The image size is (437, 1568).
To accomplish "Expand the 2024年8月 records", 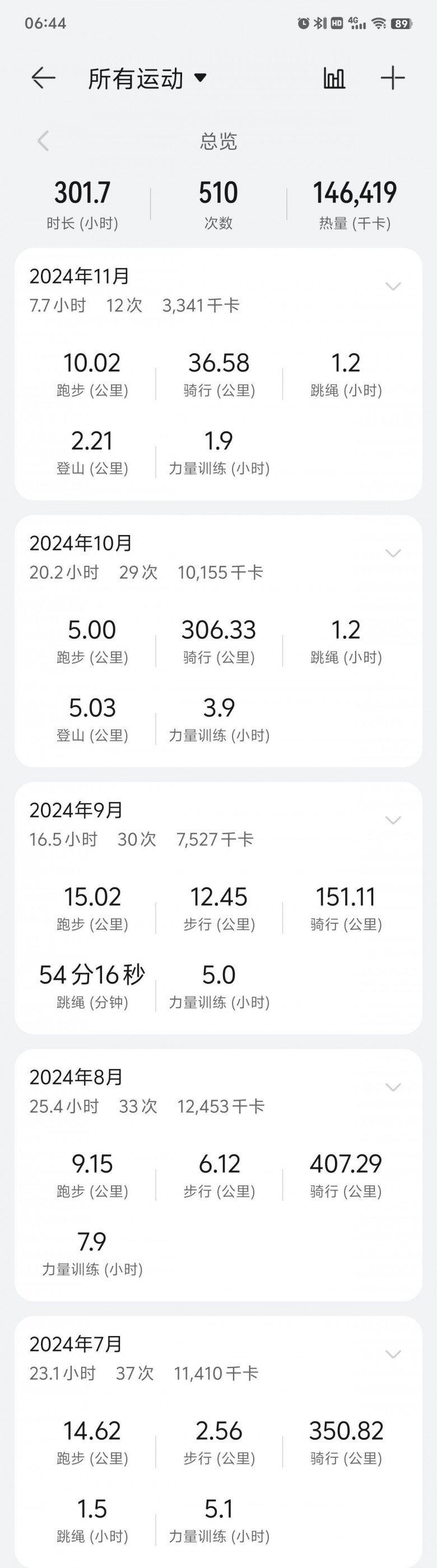I will click(x=393, y=1087).
